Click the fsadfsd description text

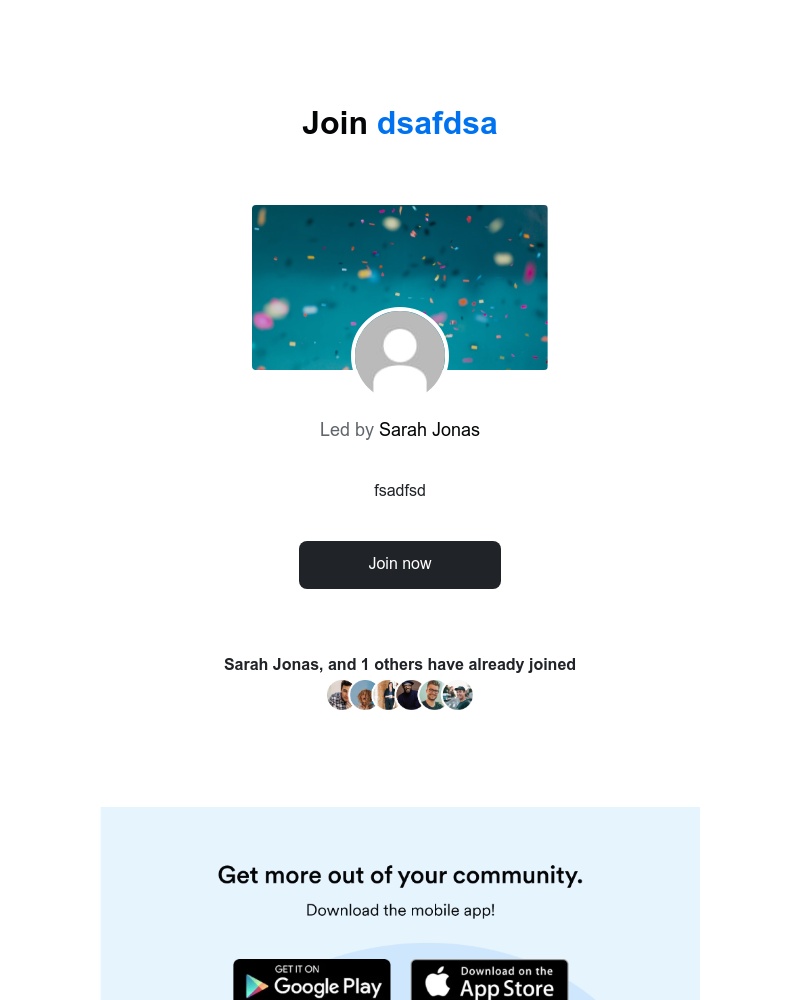tap(400, 490)
